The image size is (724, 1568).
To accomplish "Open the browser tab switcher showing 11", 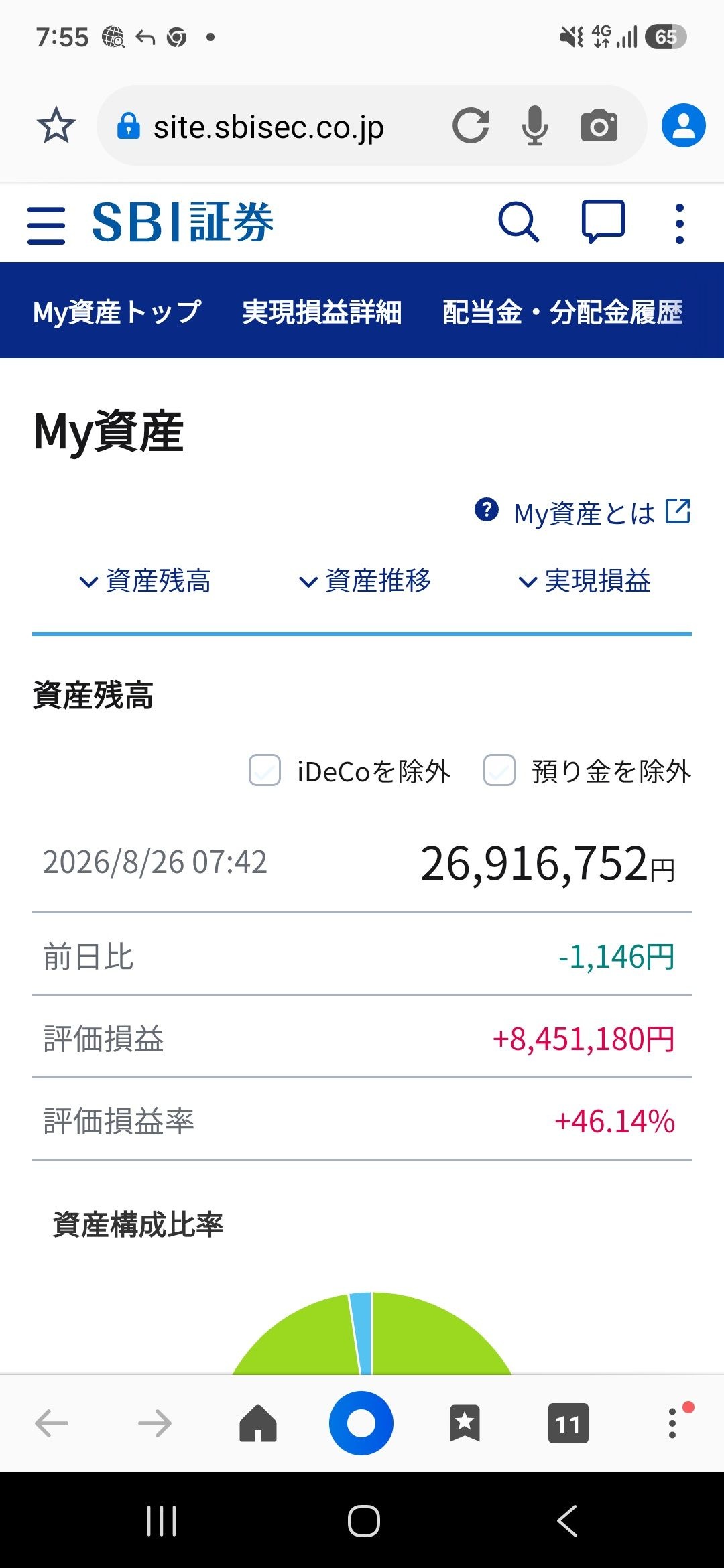I will [568, 1423].
